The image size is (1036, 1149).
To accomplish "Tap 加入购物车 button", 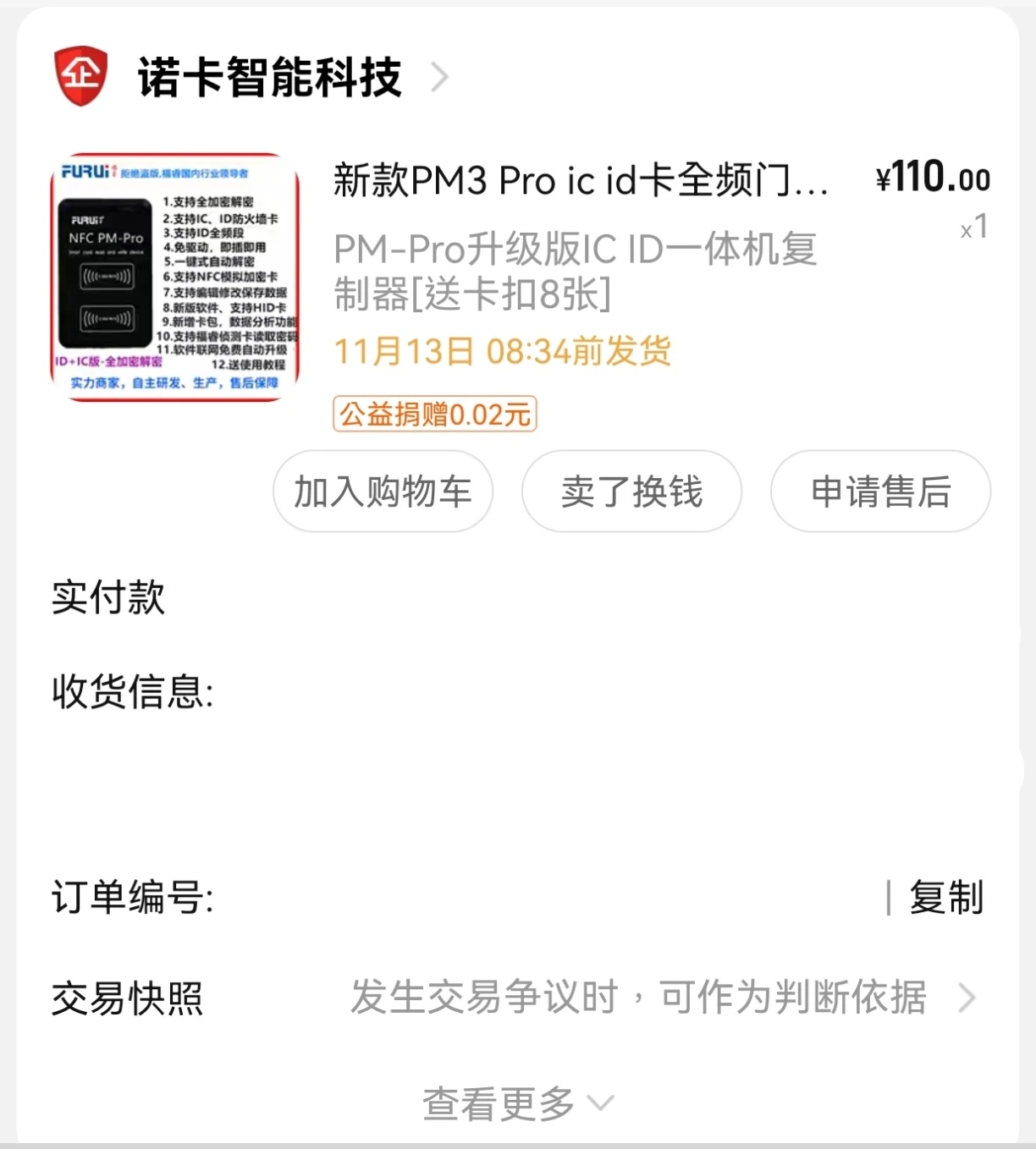I will pos(383,492).
